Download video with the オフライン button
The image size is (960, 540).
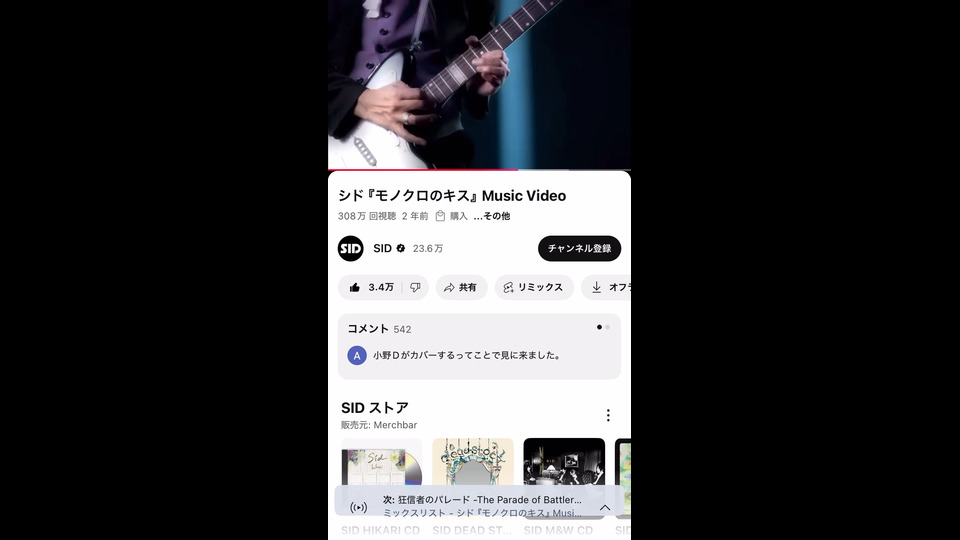tap(608, 287)
